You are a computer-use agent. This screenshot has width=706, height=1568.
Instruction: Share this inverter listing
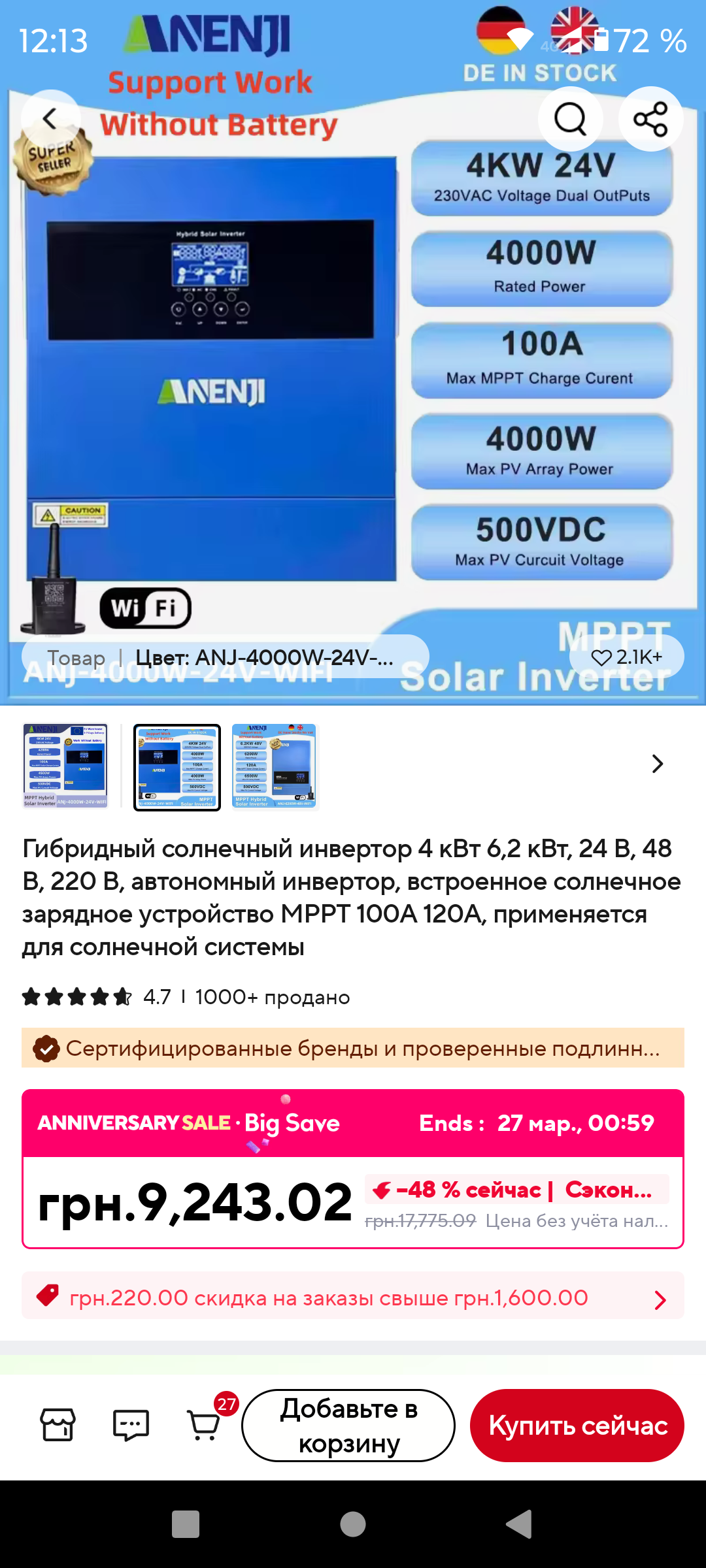(650, 119)
